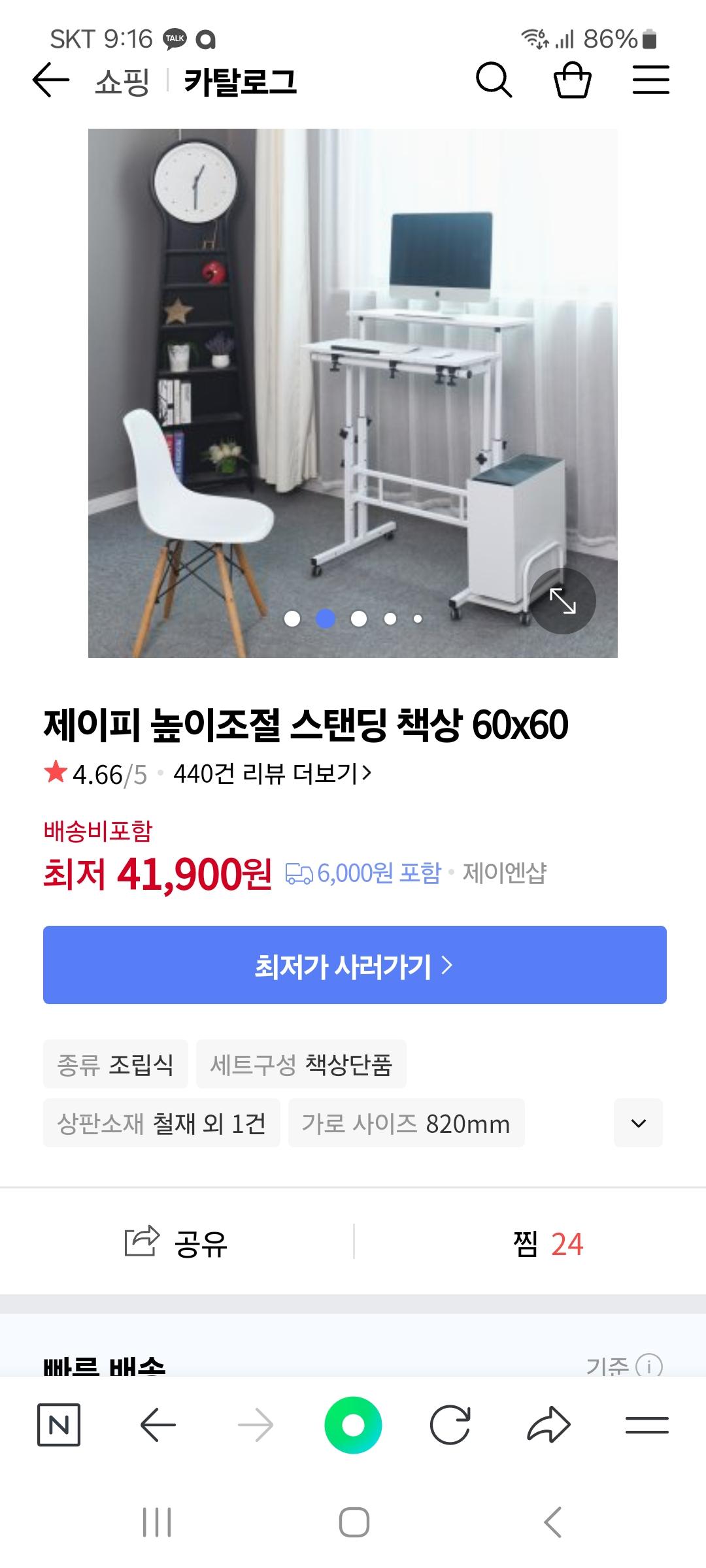The image size is (706, 1568).
Task: Open 440건 리뷰 더보기
Action: point(272,774)
